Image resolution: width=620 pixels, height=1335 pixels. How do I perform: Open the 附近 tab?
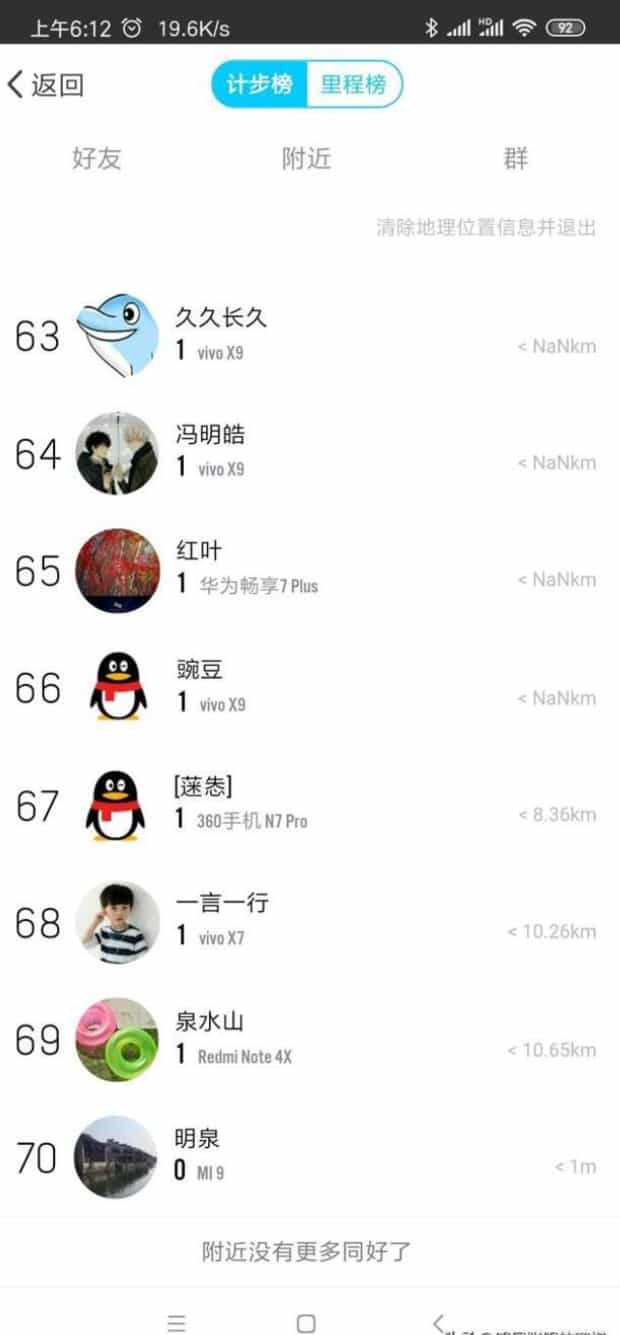click(306, 158)
